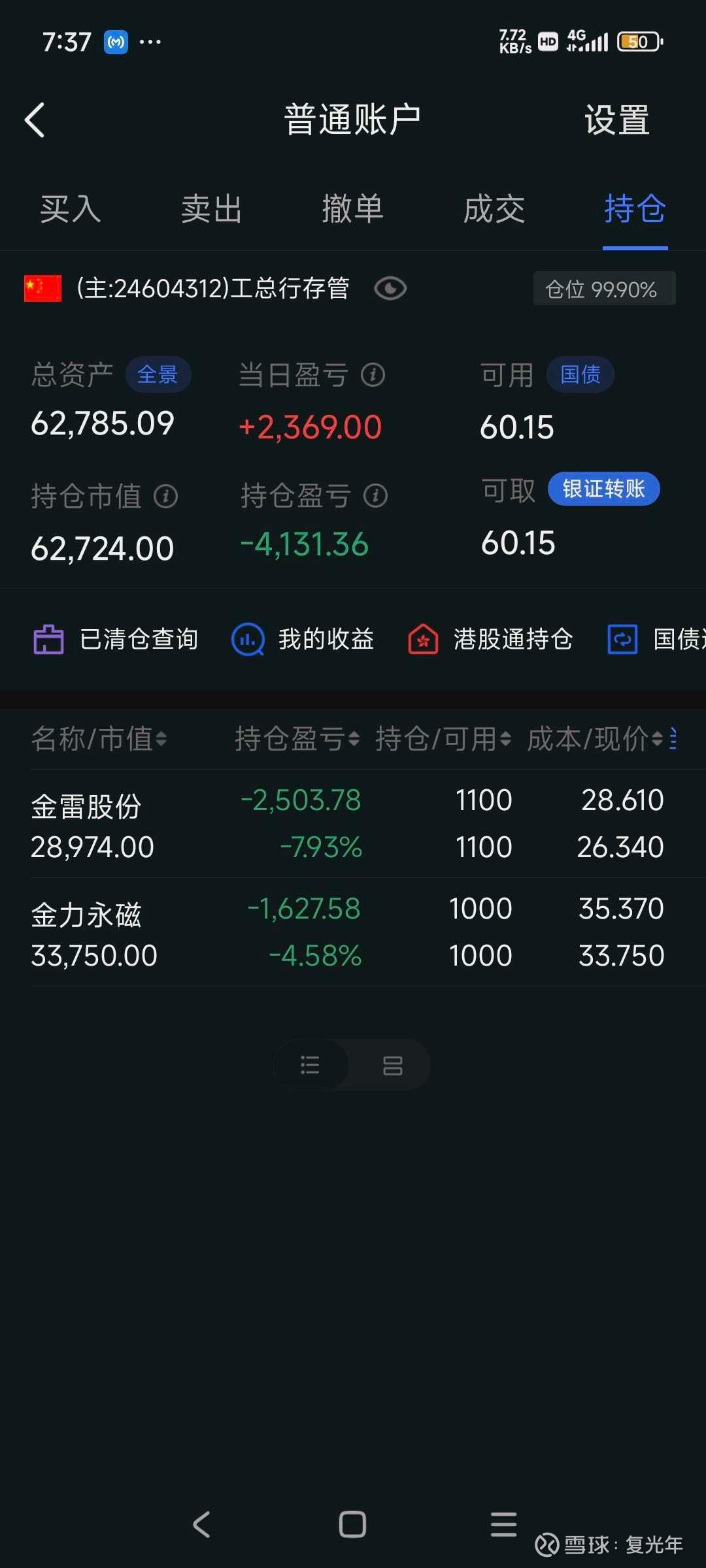
Task: Open 港股通持仓
Action: 490,639
